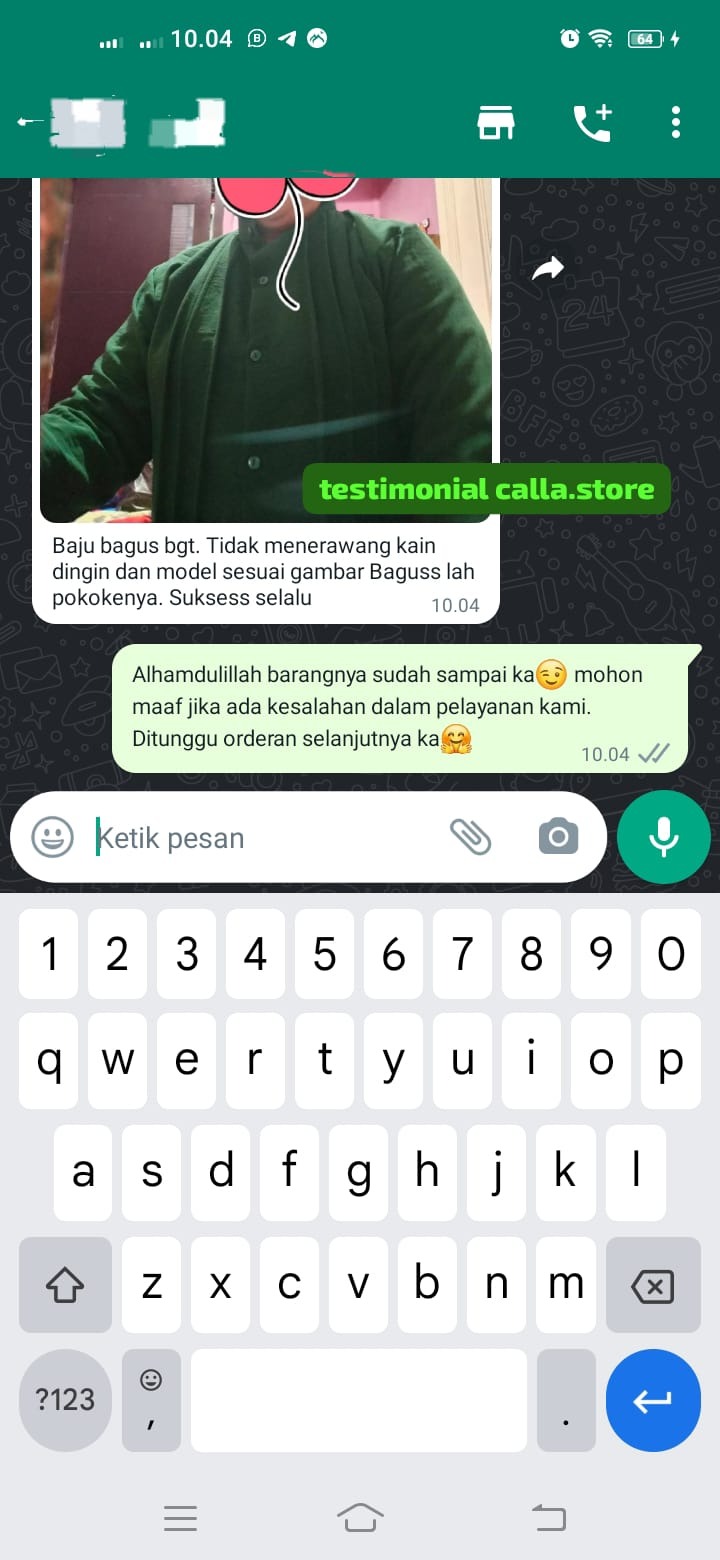720x1560 pixels.
Task: Record a voice message with the microphone
Action: (x=664, y=836)
